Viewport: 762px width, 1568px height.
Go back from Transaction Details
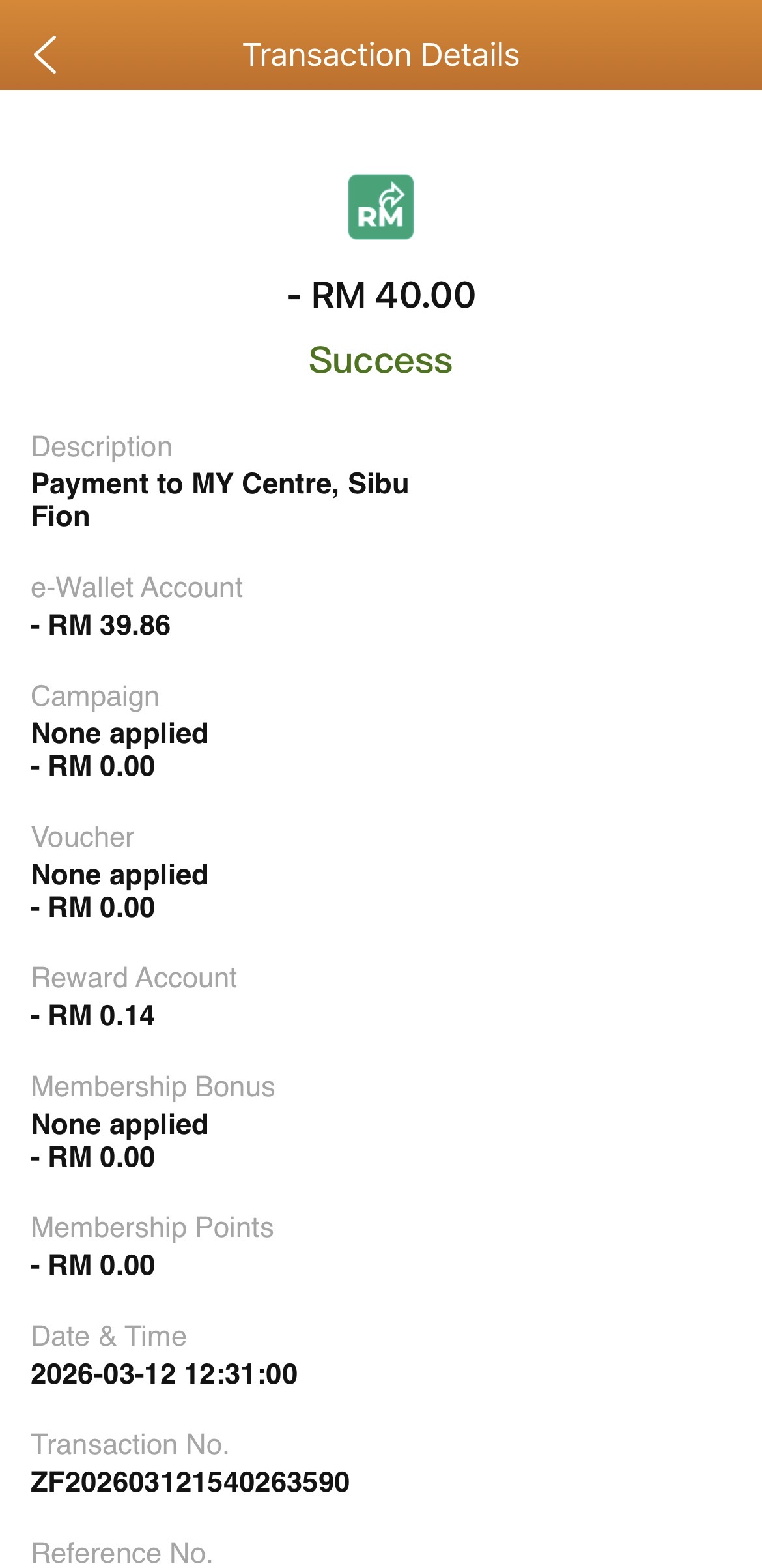(x=45, y=55)
